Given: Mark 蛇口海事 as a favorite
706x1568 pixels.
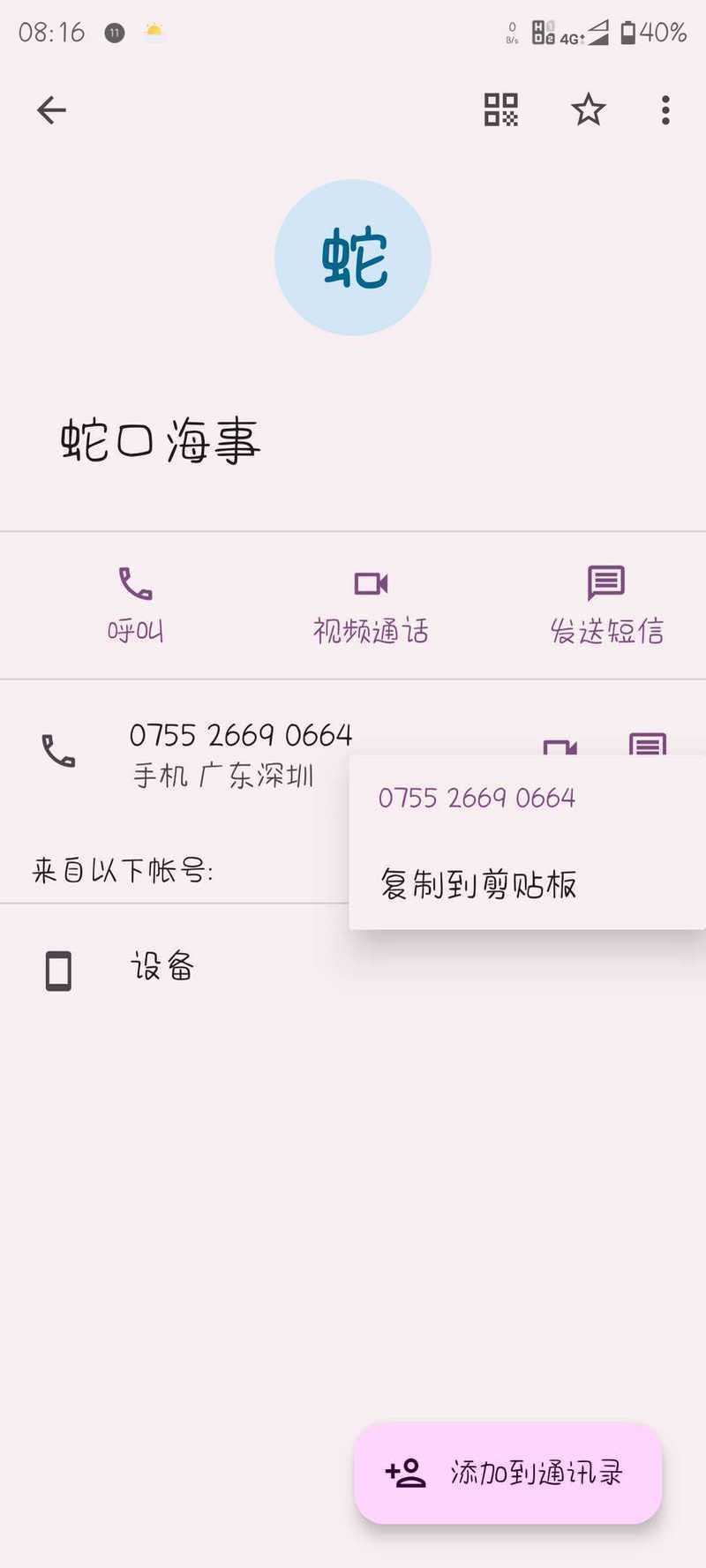Looking at the screenshot, I should pos(588,110).
